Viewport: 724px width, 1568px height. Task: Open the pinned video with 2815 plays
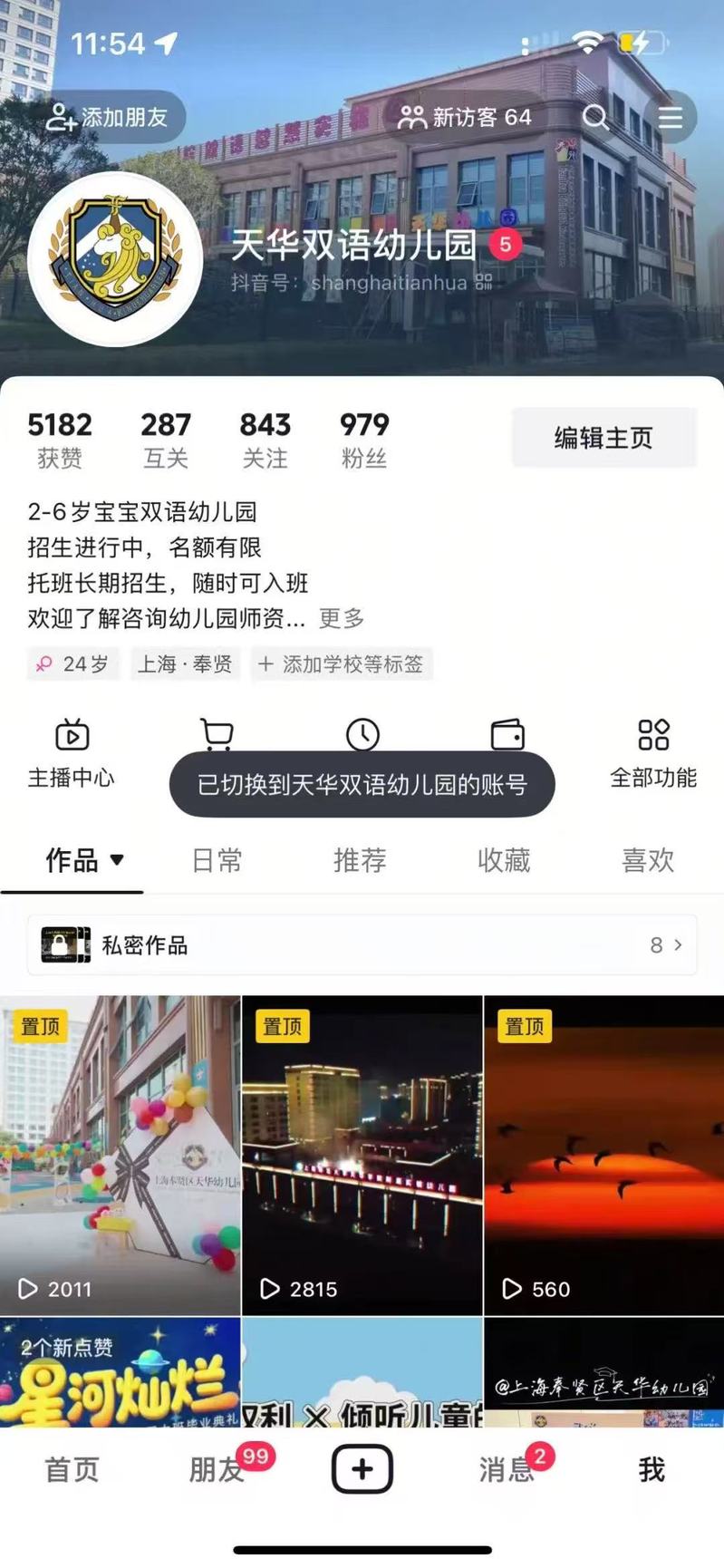(362, 1156)
